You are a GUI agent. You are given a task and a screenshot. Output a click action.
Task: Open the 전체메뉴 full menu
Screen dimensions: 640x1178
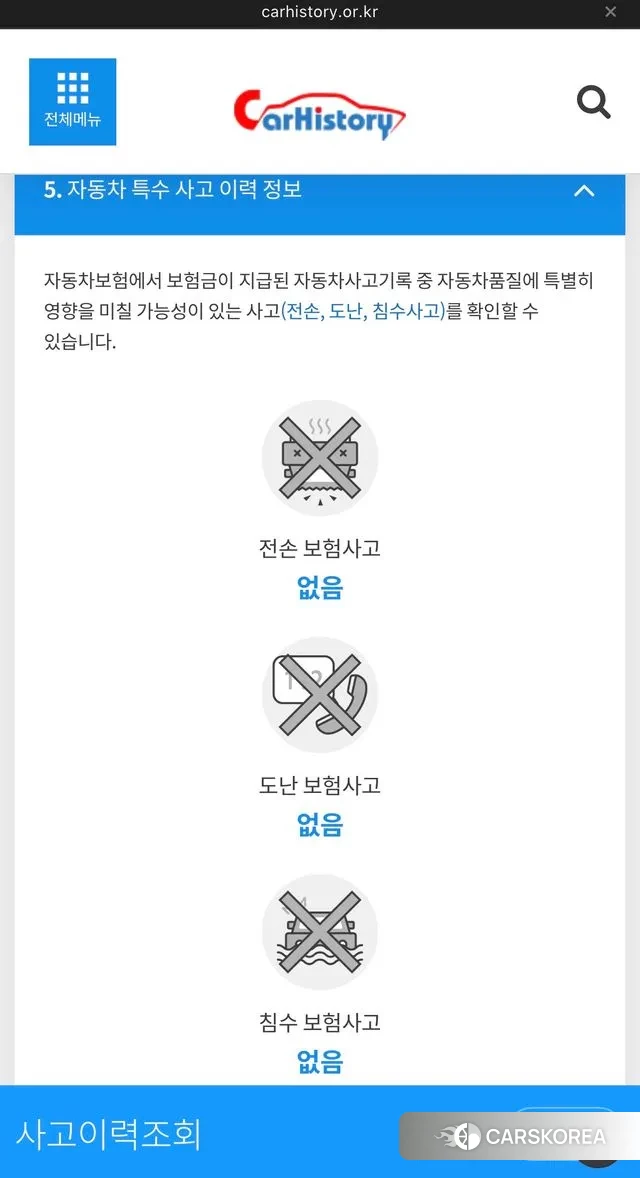[72, 102]
